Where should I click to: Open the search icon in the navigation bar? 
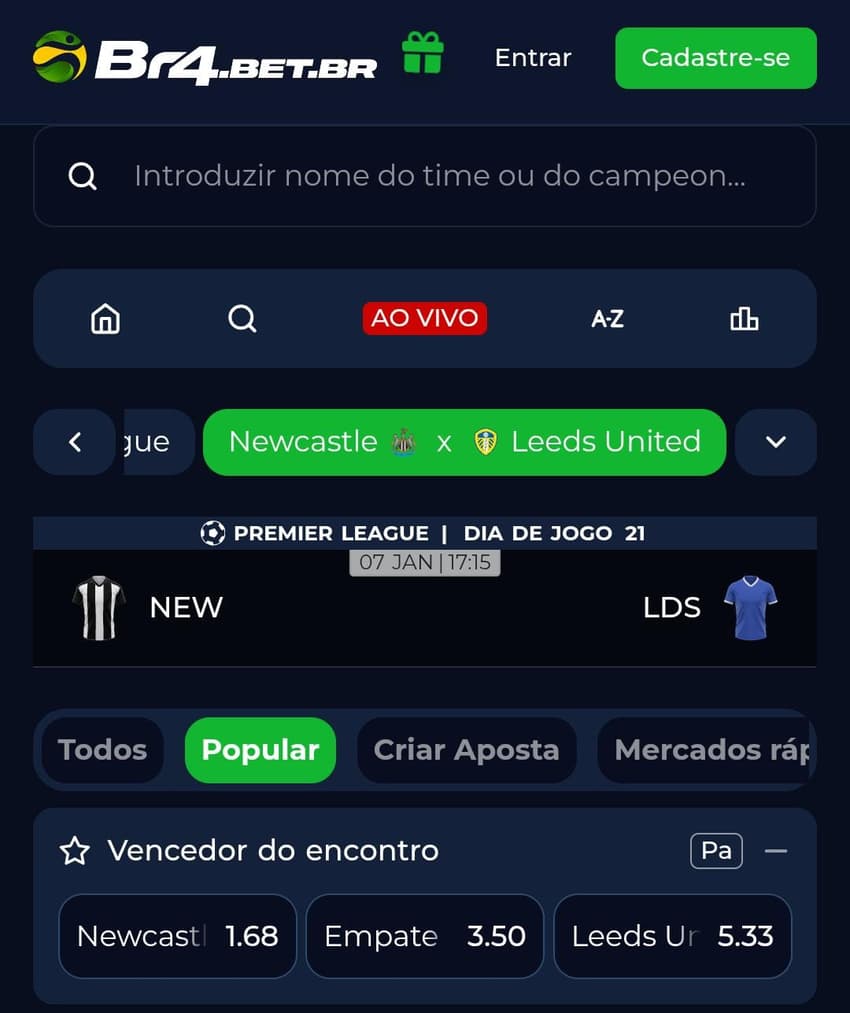[x=242, y=318]
